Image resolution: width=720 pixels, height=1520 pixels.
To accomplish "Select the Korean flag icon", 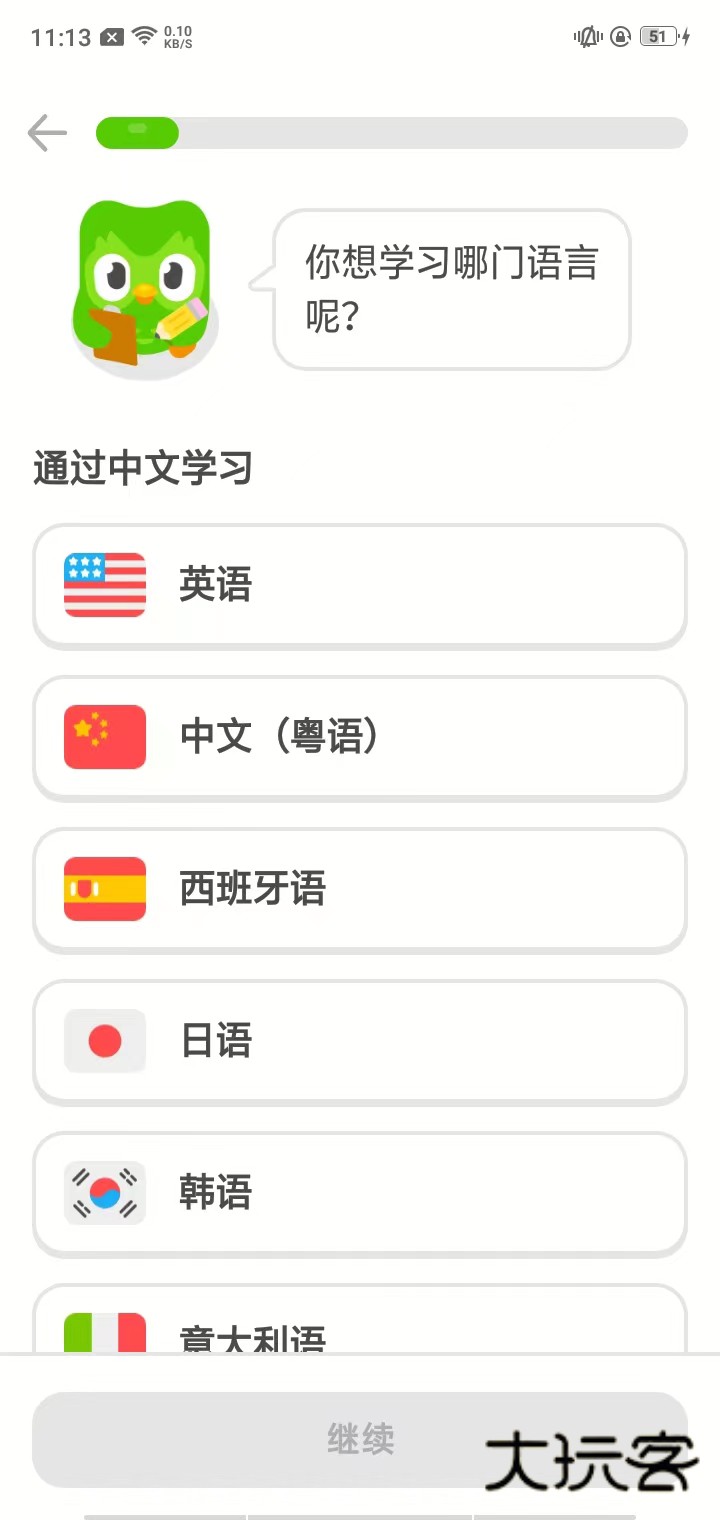I will point(104,1193).
